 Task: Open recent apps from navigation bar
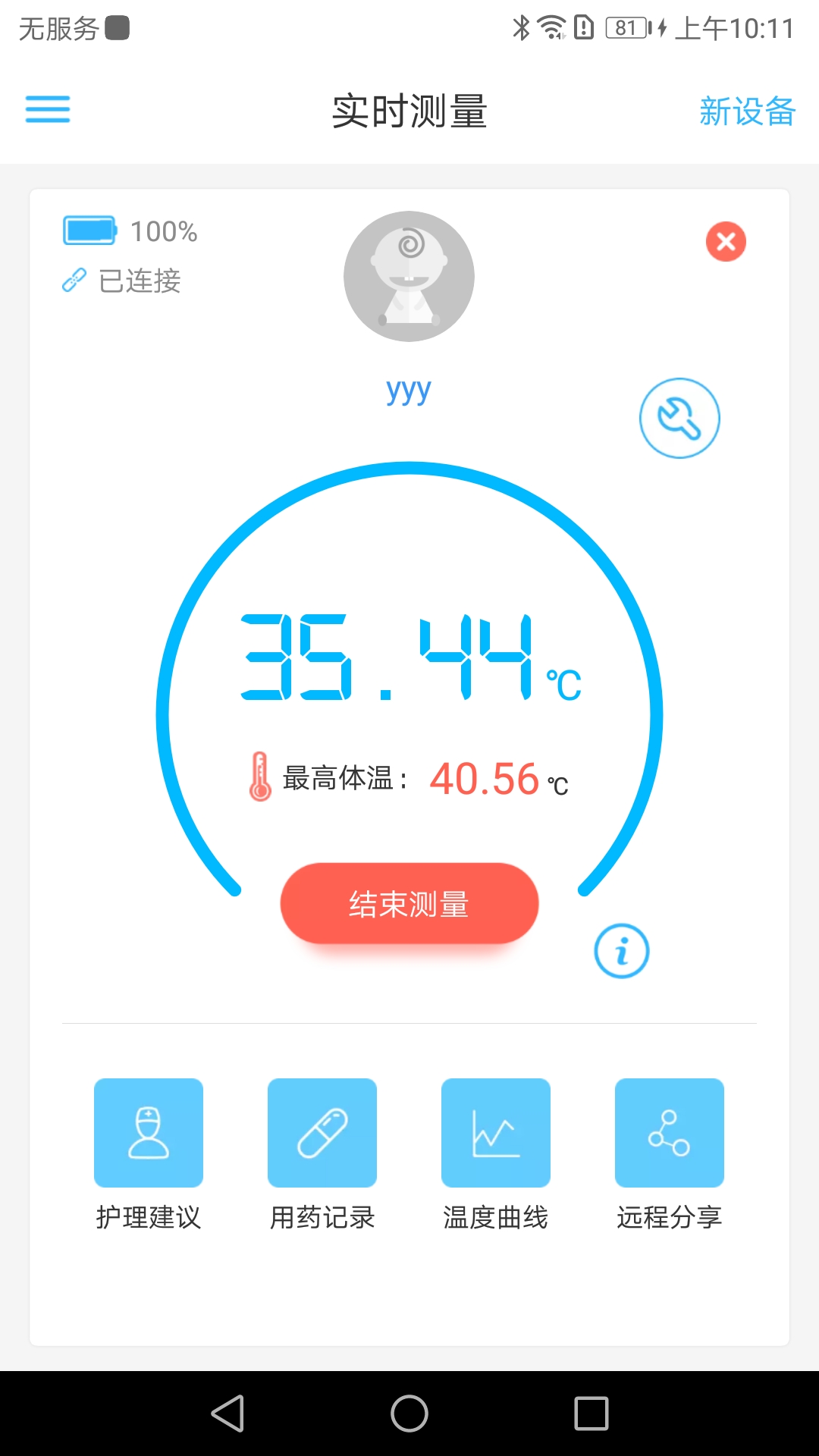point(591,1414)
